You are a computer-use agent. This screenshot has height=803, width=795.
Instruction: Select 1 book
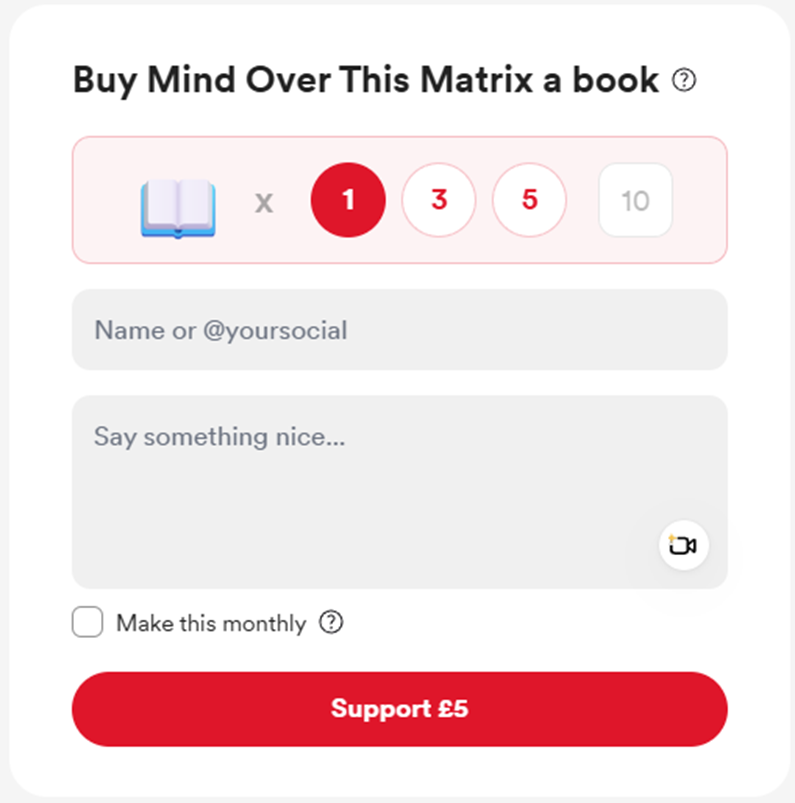point(348,200)
